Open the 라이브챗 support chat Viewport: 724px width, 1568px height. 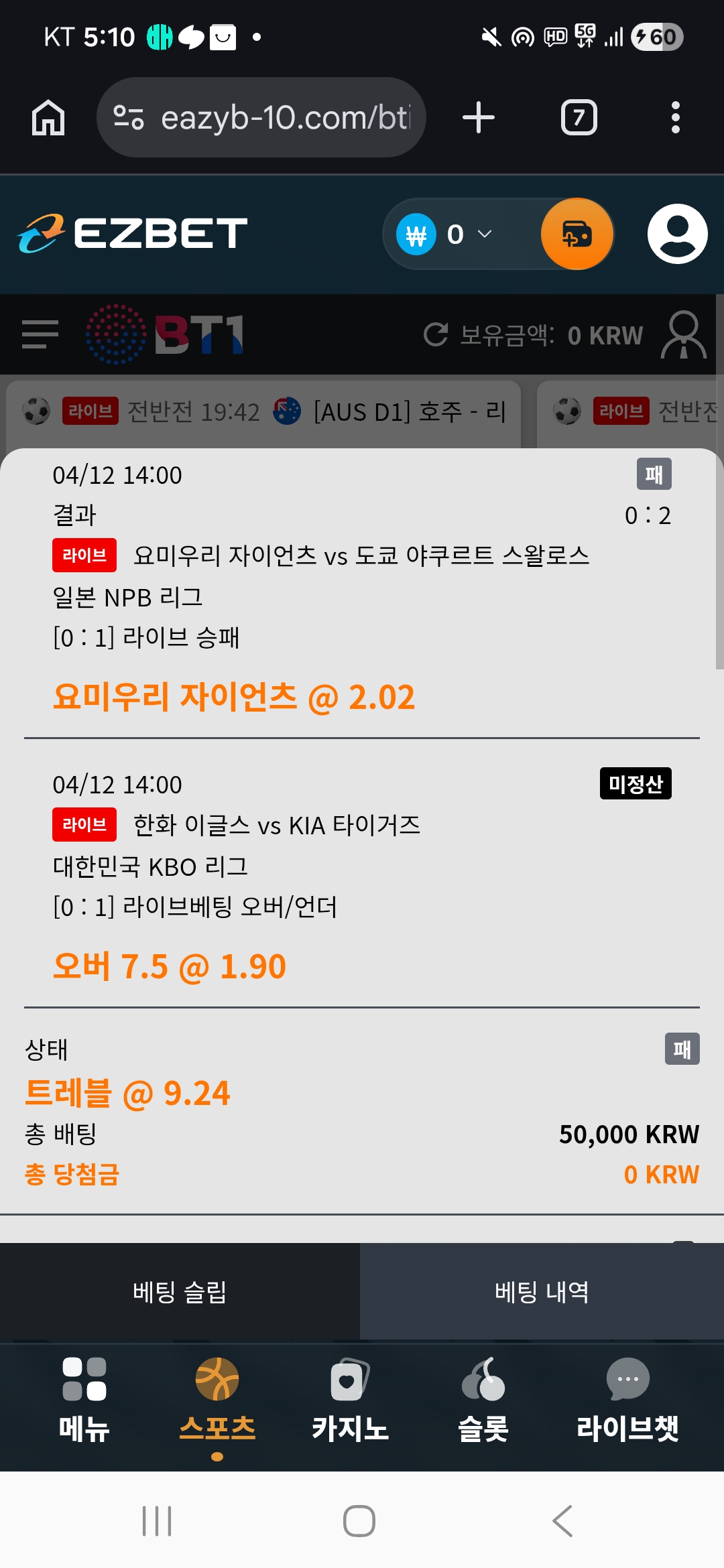tap(627, 1398)
